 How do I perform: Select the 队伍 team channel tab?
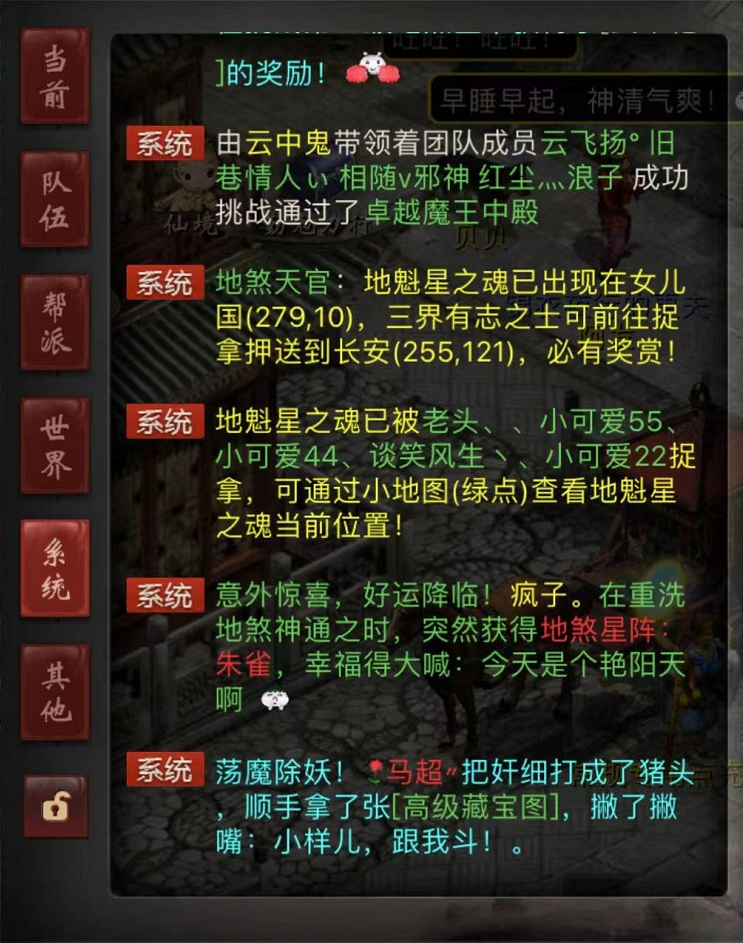[54, 200]
